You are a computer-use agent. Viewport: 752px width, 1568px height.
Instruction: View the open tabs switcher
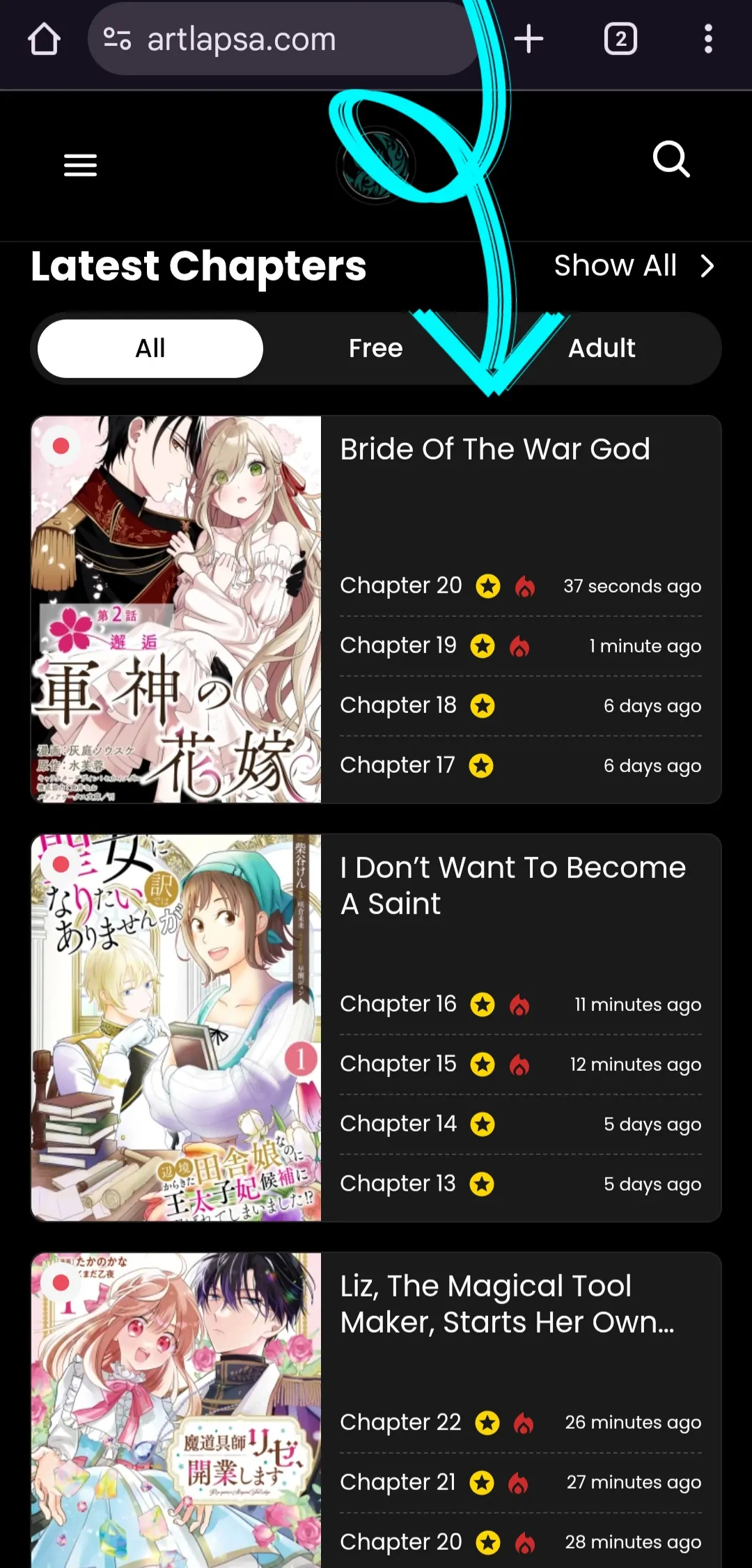[620, 39]
